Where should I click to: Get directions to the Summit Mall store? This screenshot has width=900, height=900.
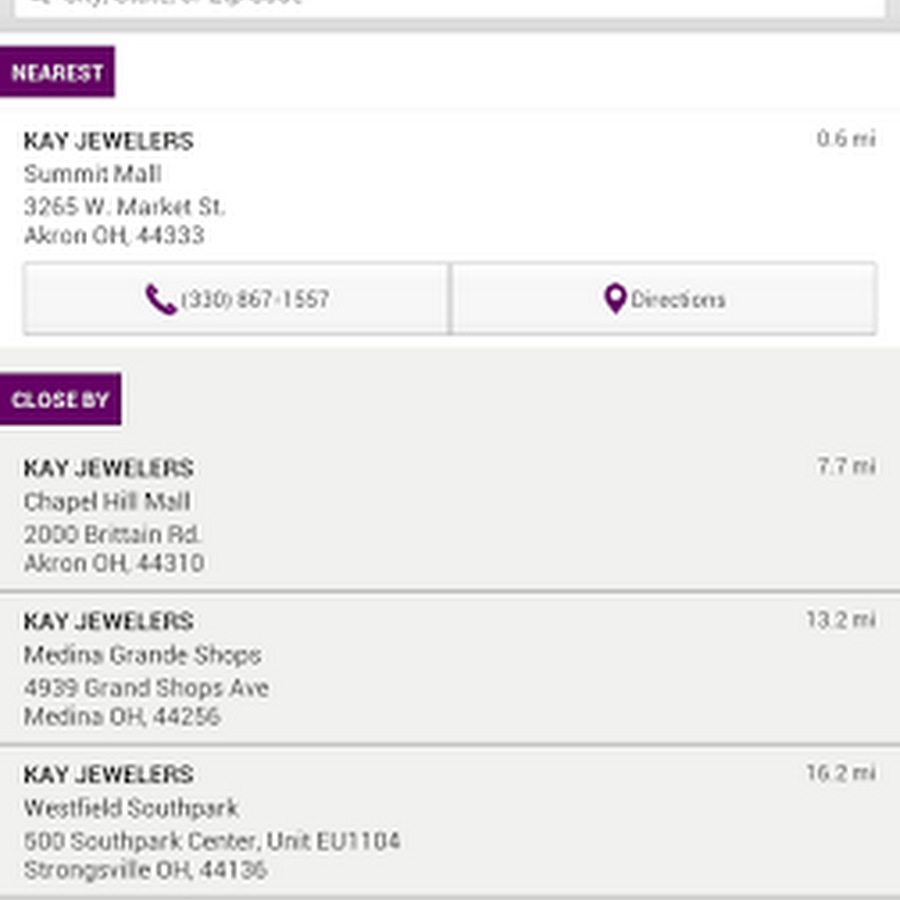click(x=664, y=299)
